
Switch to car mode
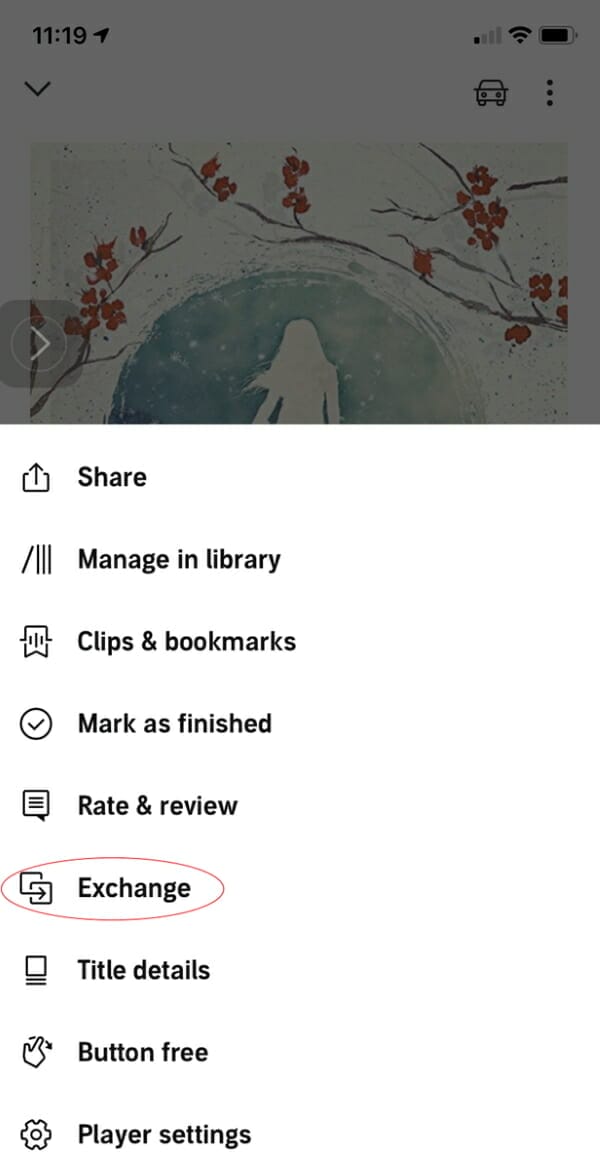491,93
